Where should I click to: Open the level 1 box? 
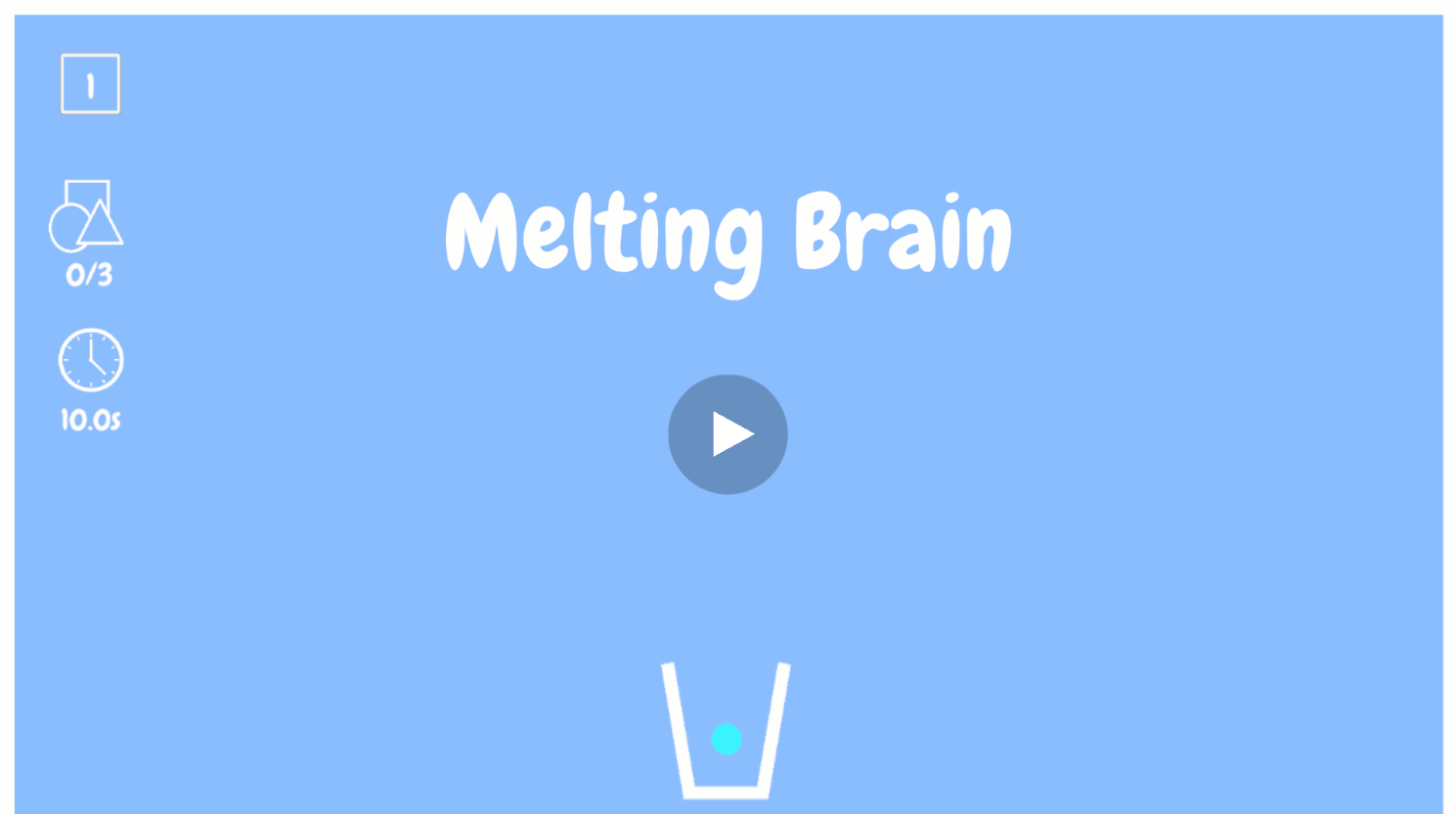click(90, 84)
